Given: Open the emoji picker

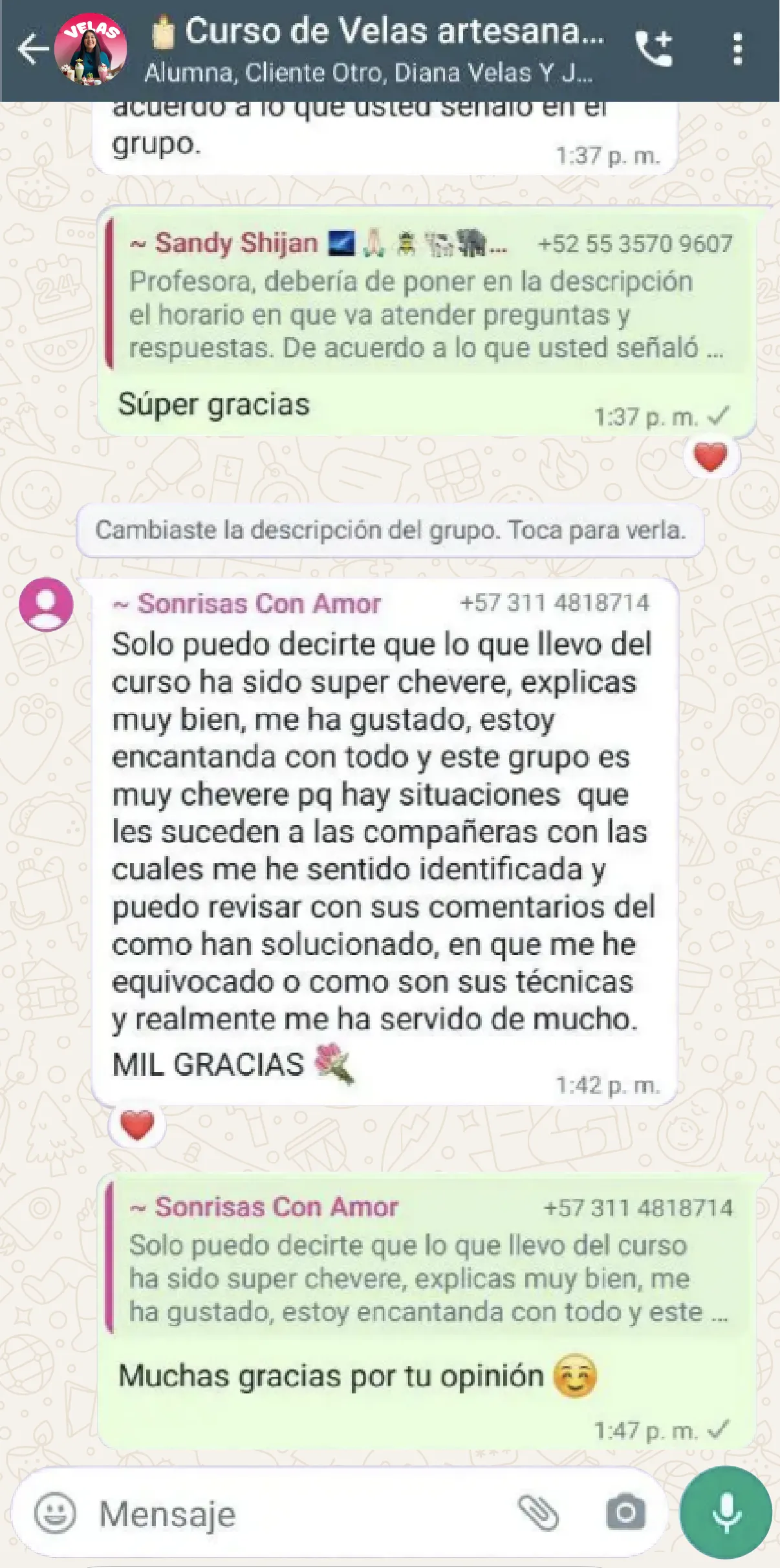Looking at the screenshot, I should 55,1514.
